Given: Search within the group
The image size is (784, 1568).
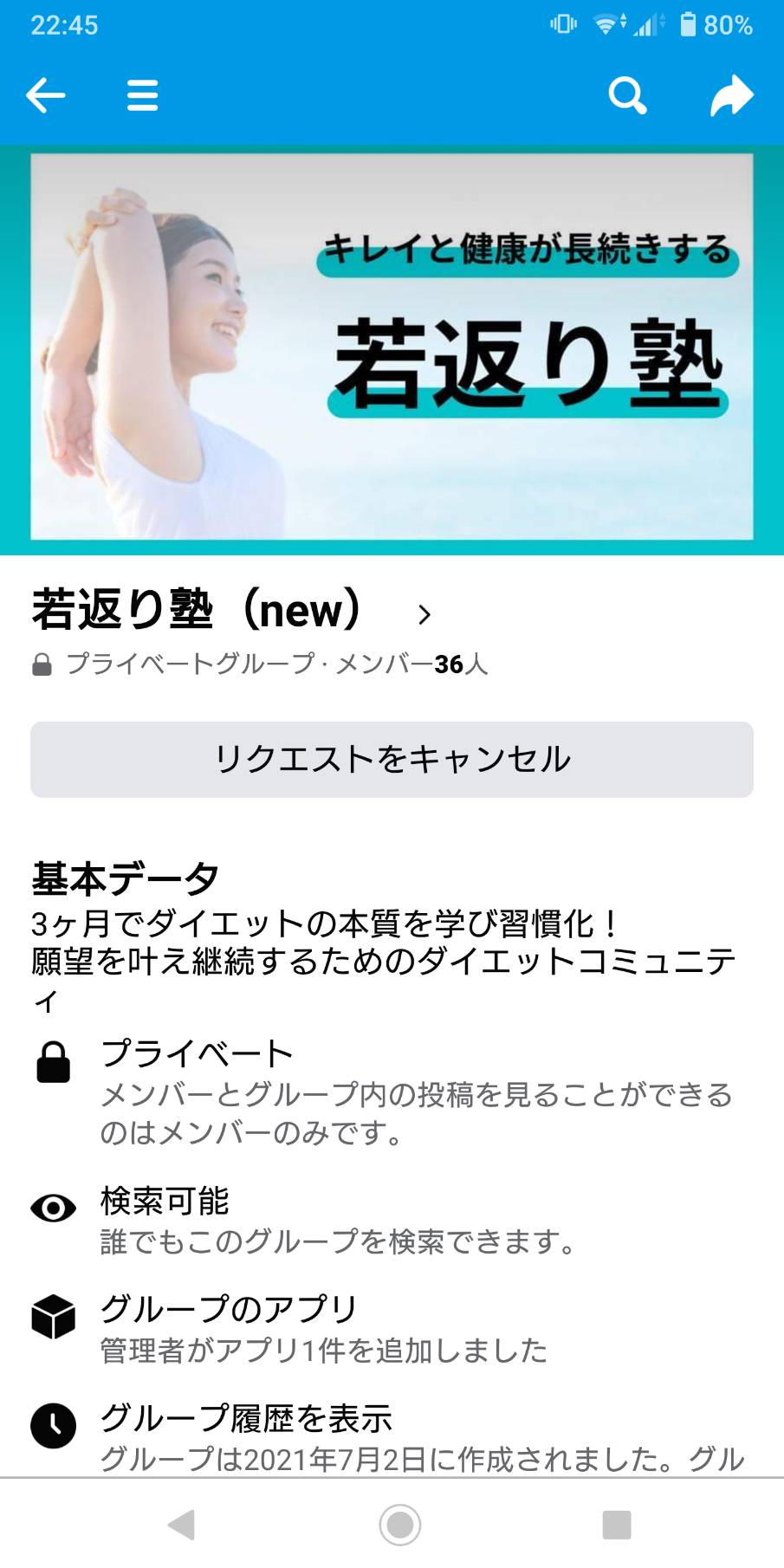Looking at the screenshot, I should tap(627, 95).
